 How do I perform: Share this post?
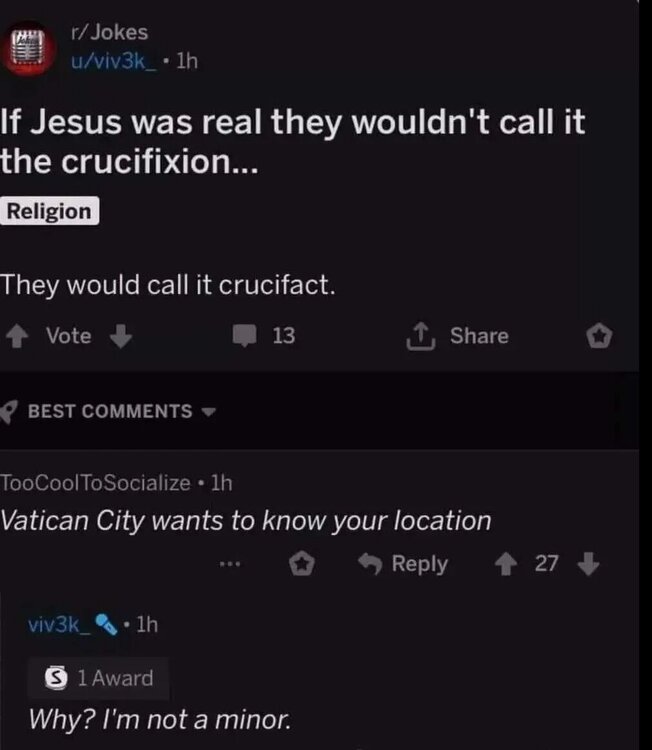pos(458,336)
